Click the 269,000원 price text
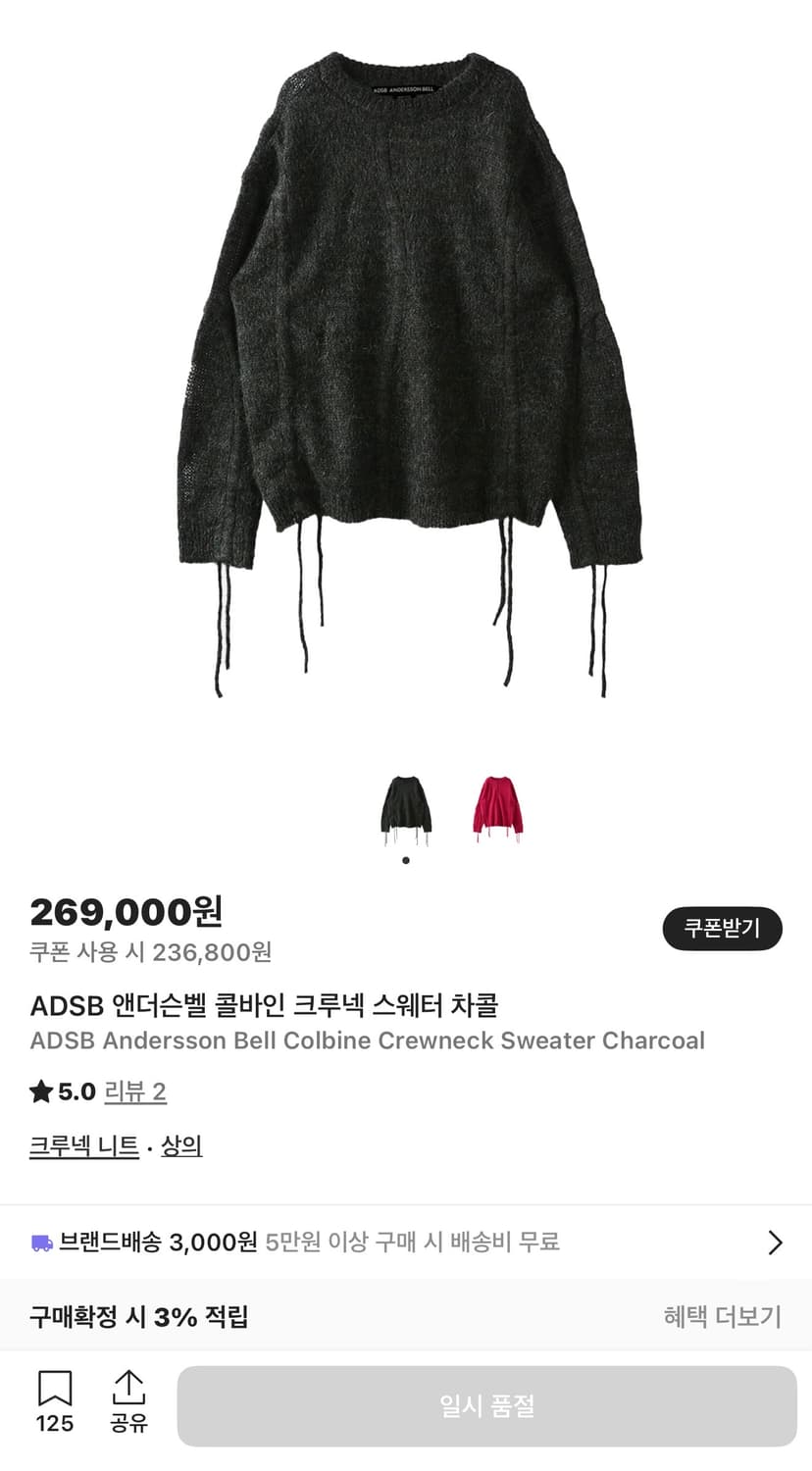The height and width of the screenshot is (1471, 812). (127, 914)
